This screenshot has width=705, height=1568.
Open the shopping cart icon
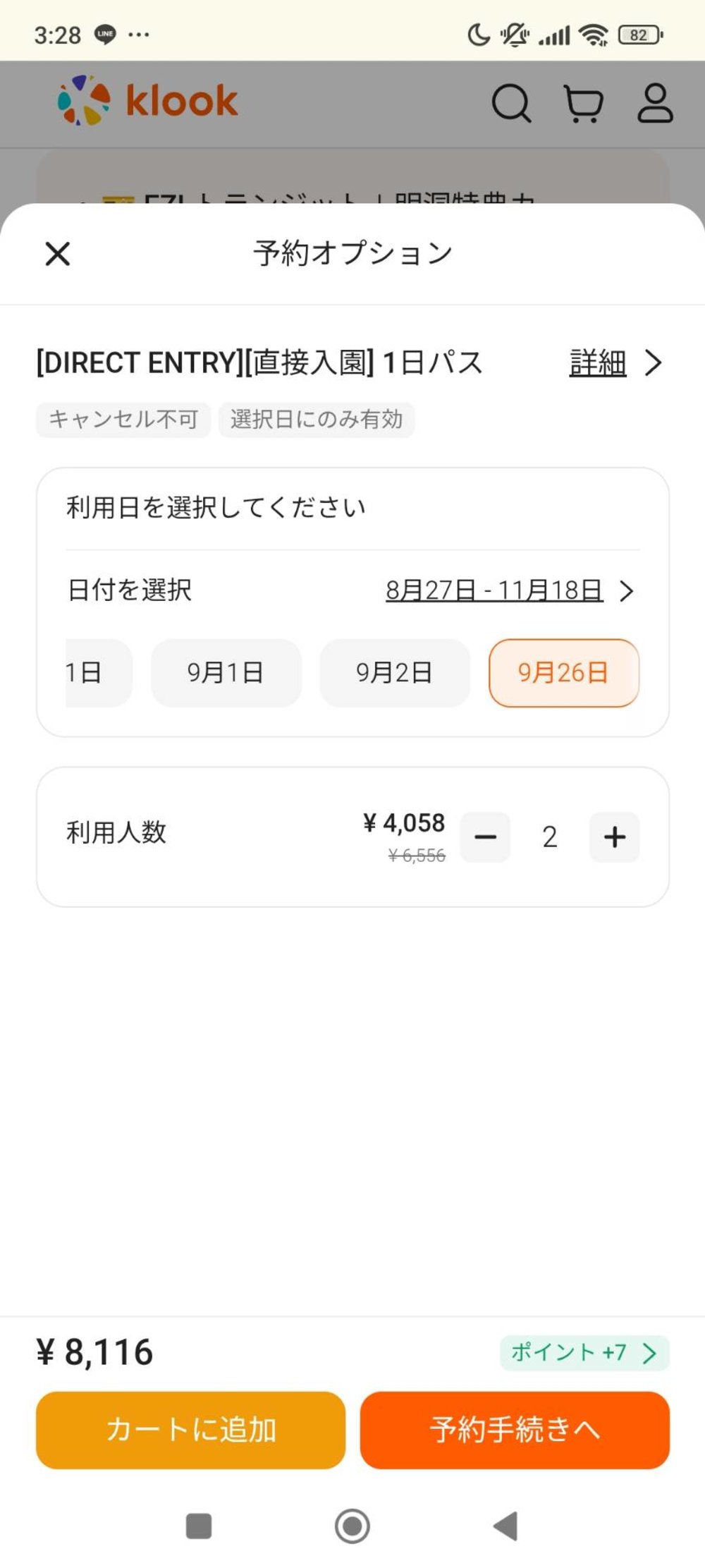tap(583, 104)
